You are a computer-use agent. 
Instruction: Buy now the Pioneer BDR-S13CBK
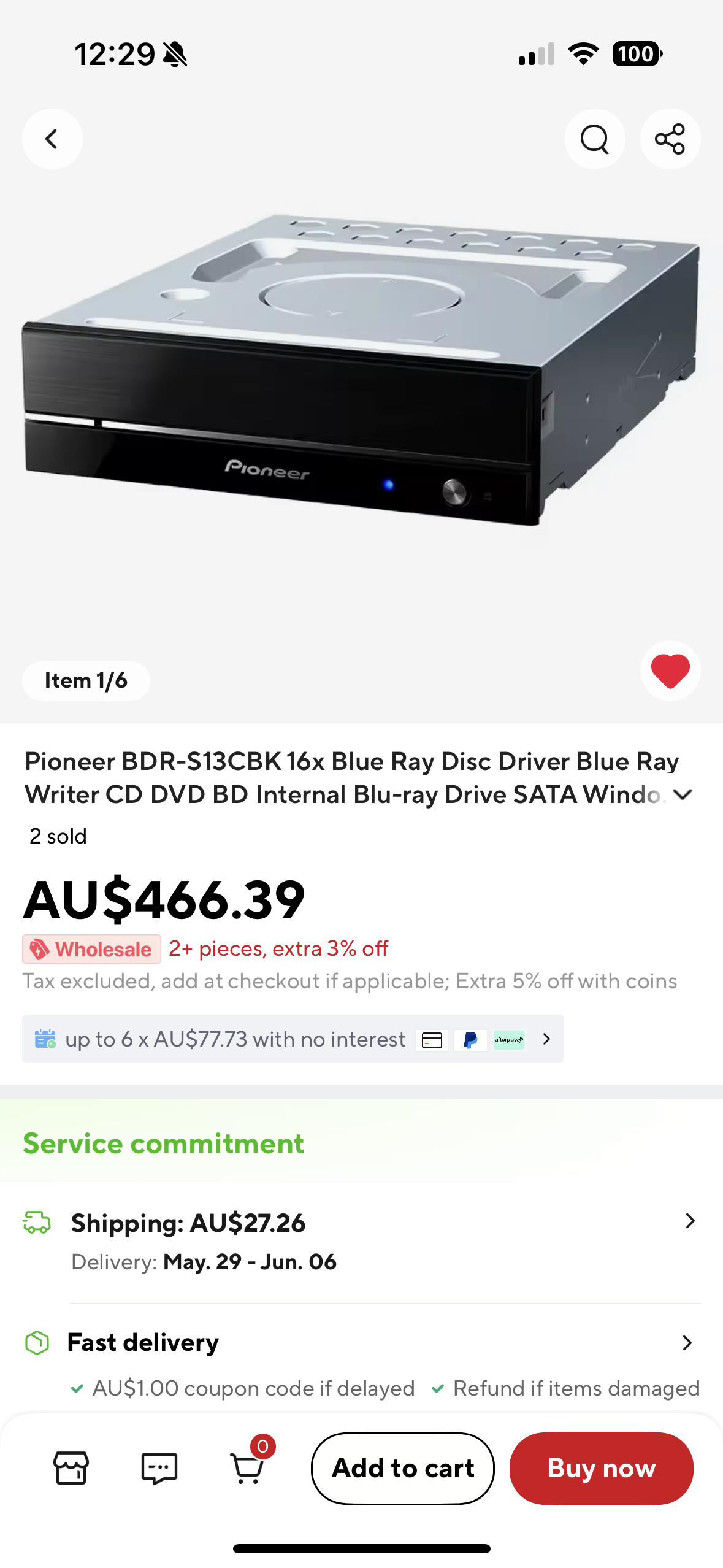pyautogui.click(x=601, y=1467)
